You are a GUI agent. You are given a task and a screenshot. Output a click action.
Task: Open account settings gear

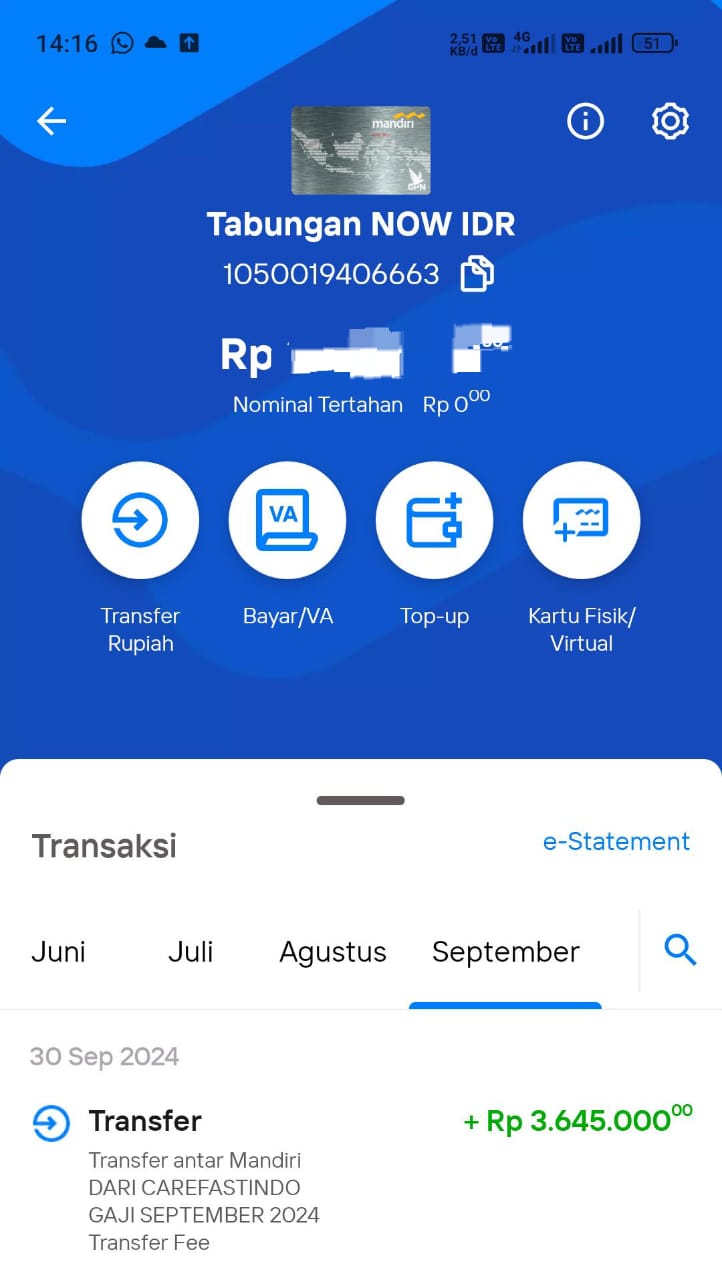670,122
